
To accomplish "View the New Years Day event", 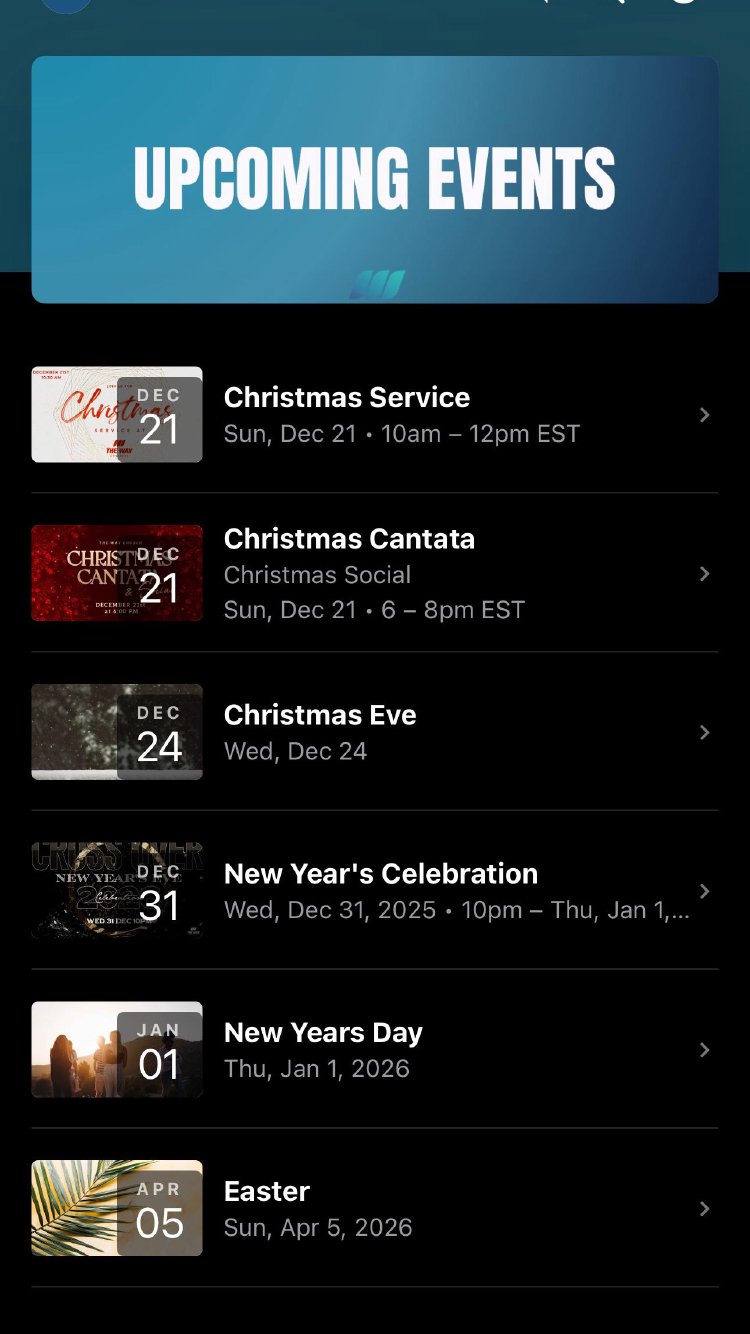I will pyautogui.click(x=374, y=1050).
